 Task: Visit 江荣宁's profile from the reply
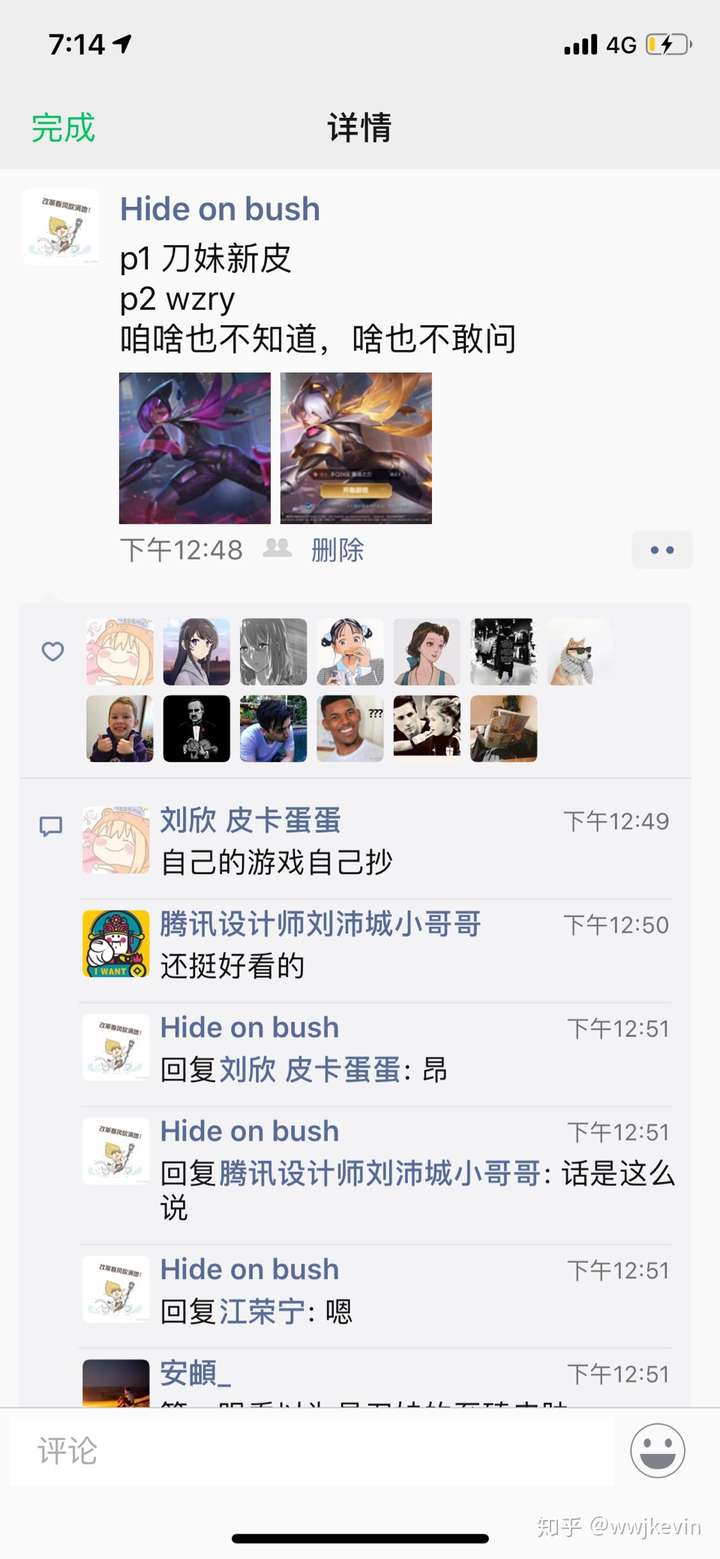[262, 1311]
